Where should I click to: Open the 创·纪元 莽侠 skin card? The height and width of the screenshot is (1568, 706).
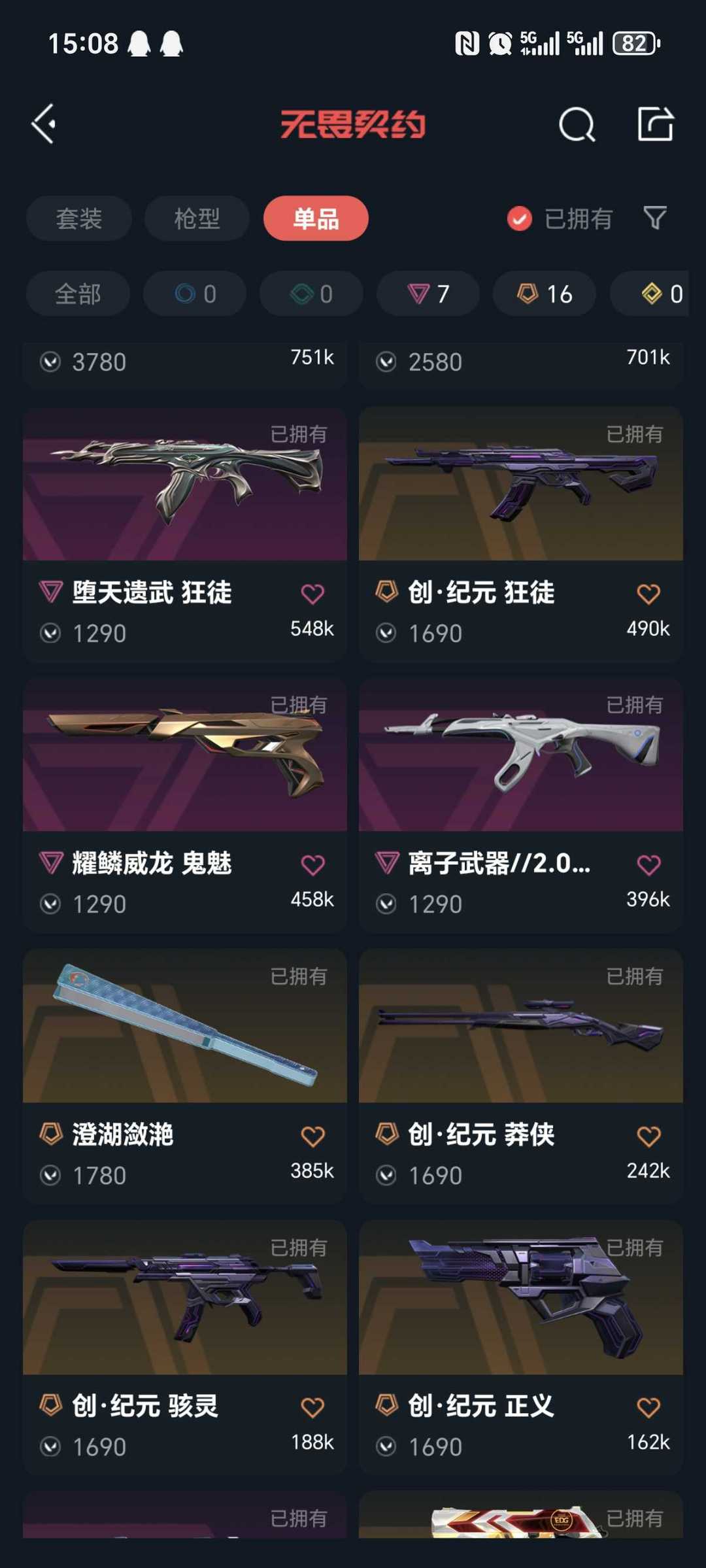pos(521,1077)
